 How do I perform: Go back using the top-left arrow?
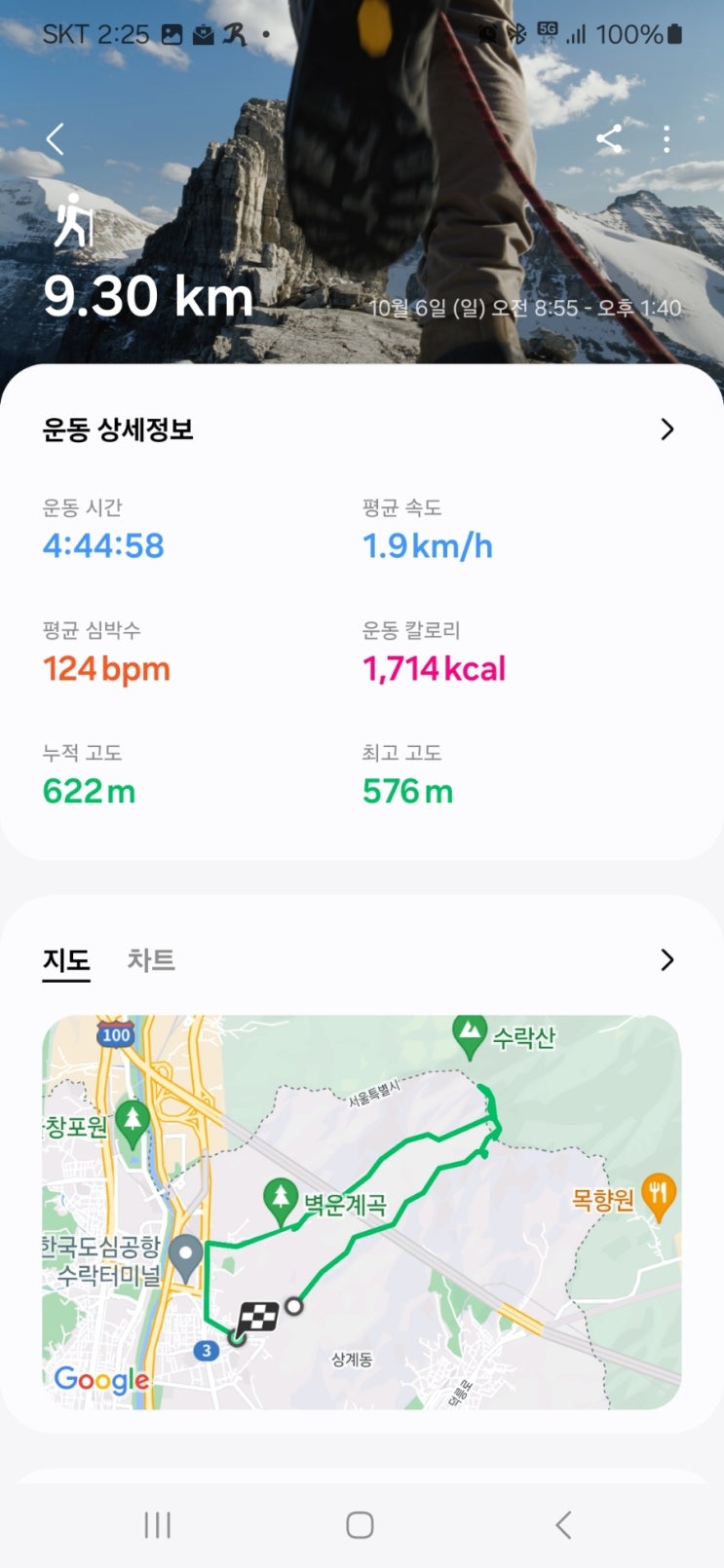coord(56,139)
